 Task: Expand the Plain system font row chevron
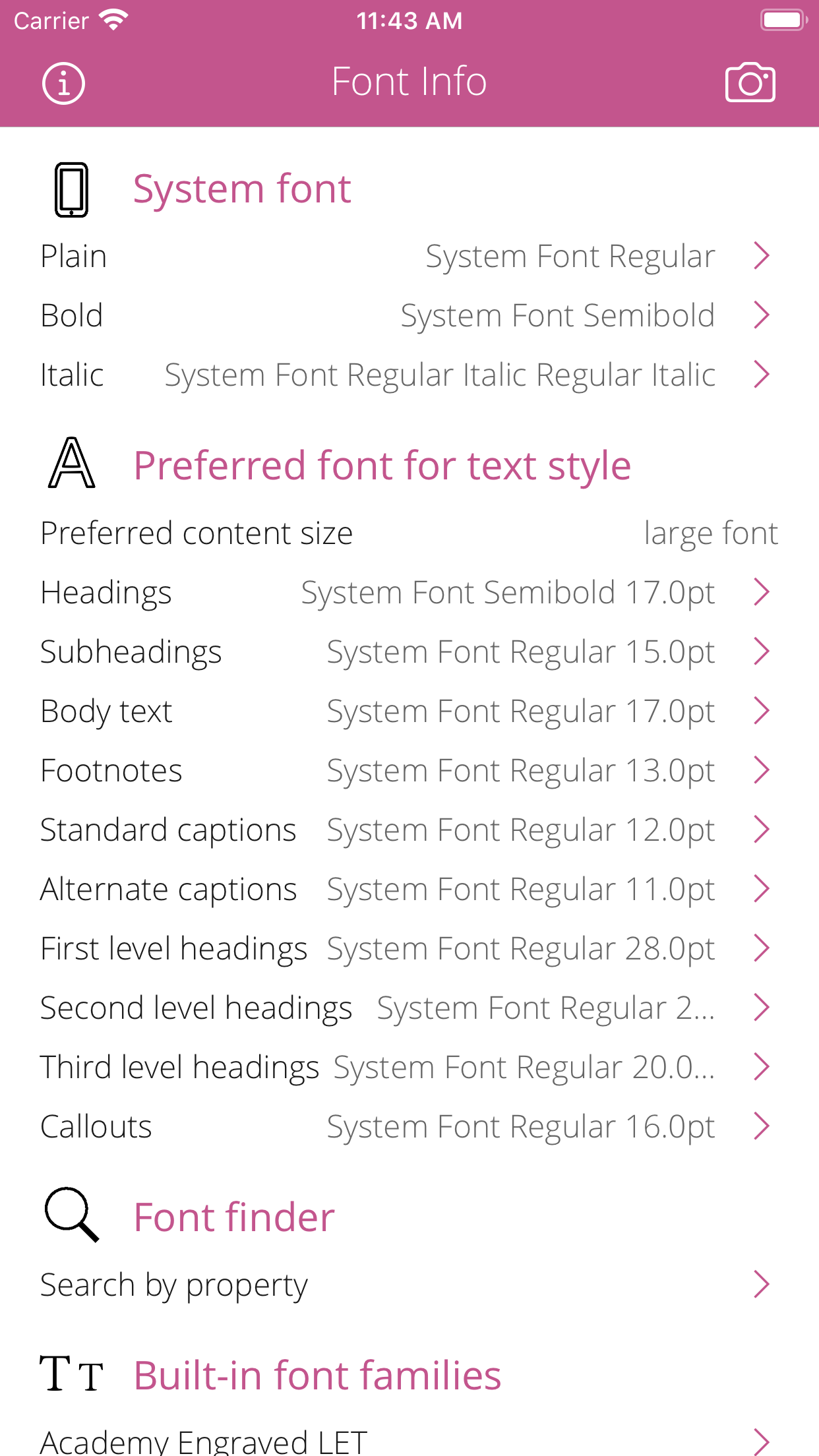(762, 256)
